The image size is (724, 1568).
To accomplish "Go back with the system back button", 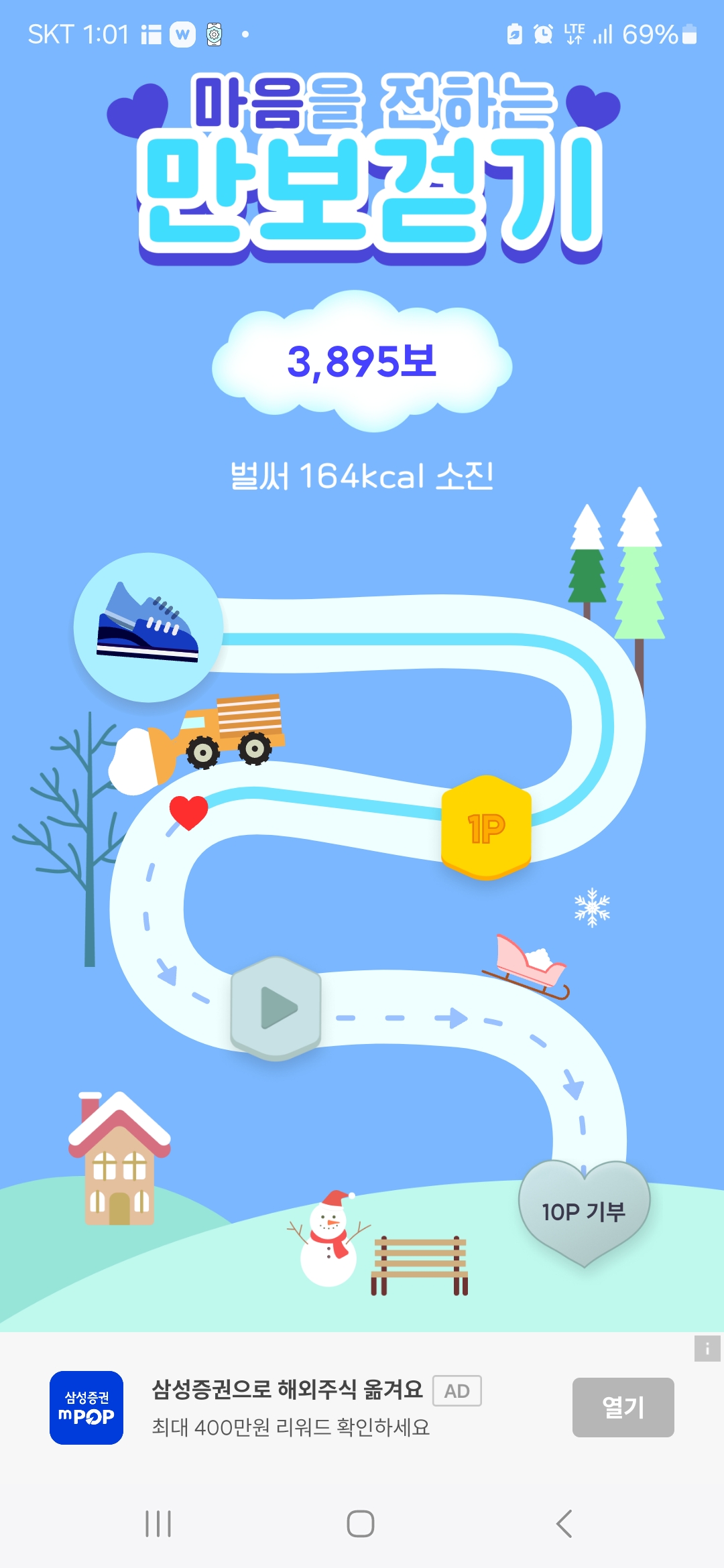I will click(x=564, y=1524).
